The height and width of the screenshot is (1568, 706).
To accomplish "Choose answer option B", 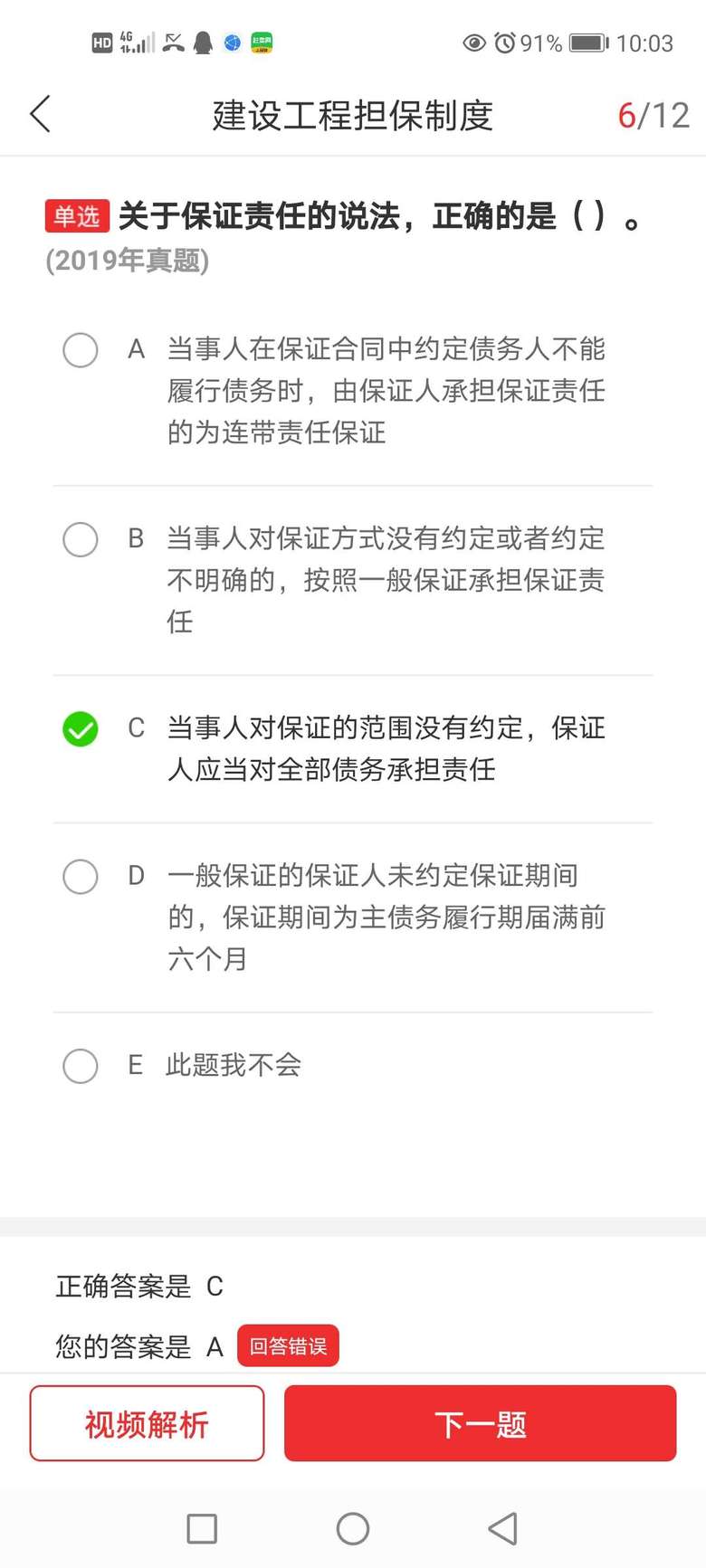I will [81, 539].
